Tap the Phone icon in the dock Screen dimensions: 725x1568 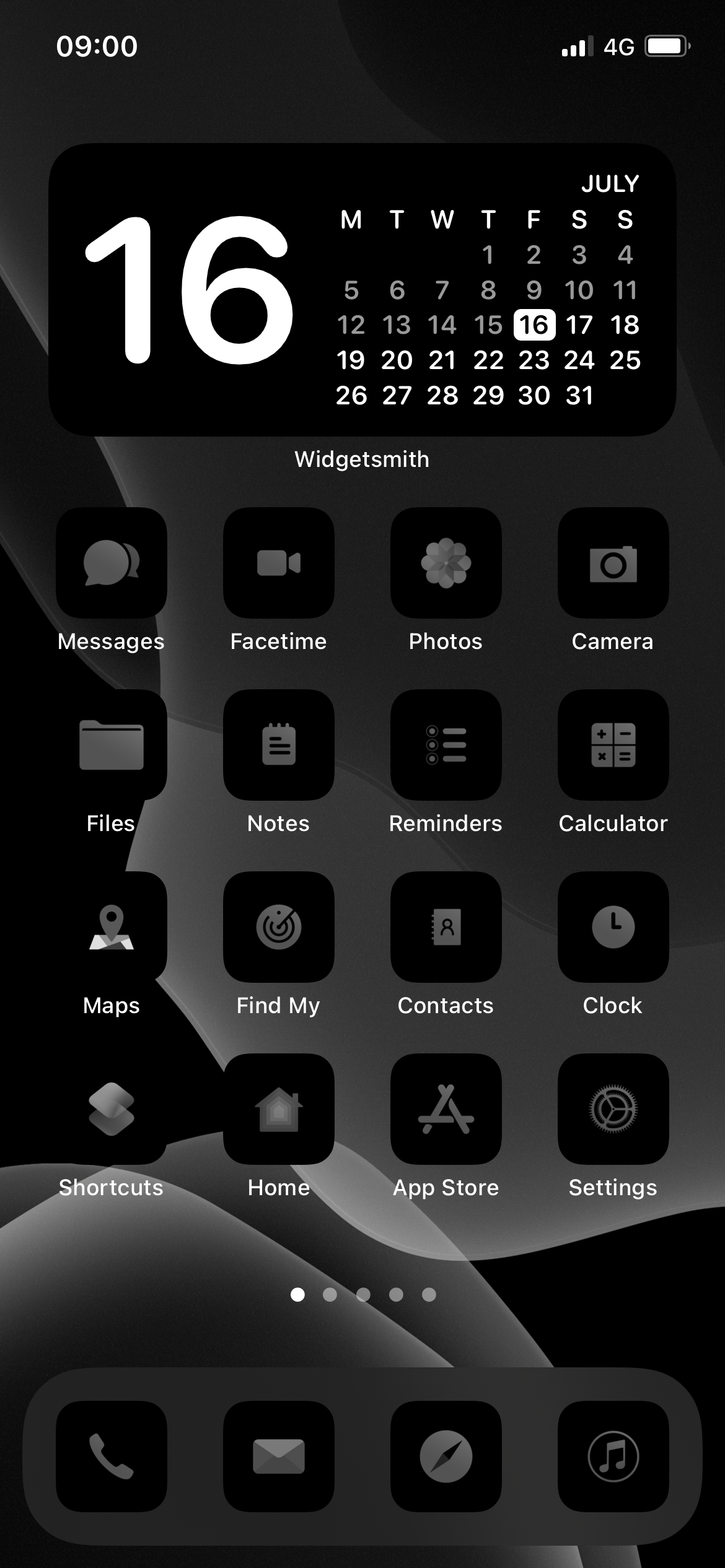[112, 1457]
